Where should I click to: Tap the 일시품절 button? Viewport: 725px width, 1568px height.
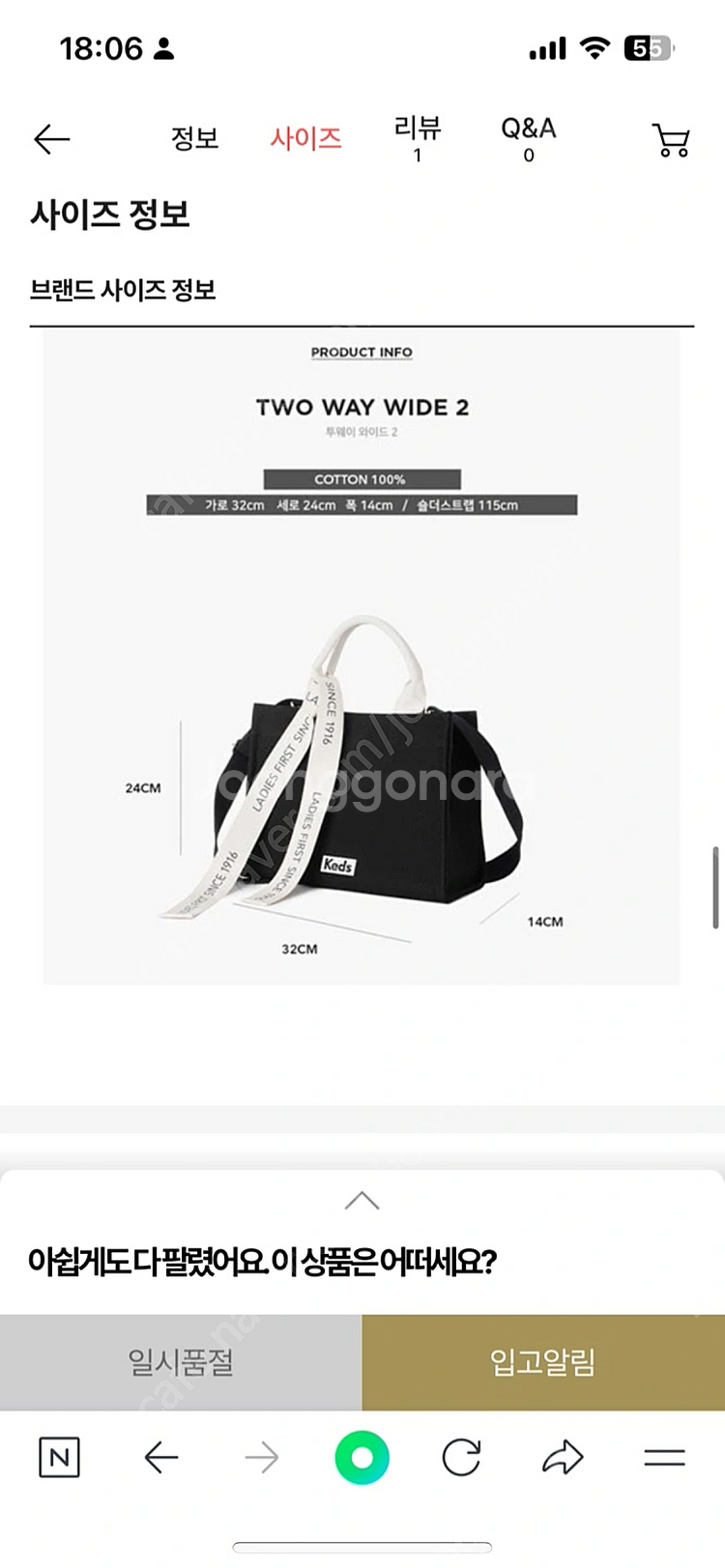click(181, 1362)
